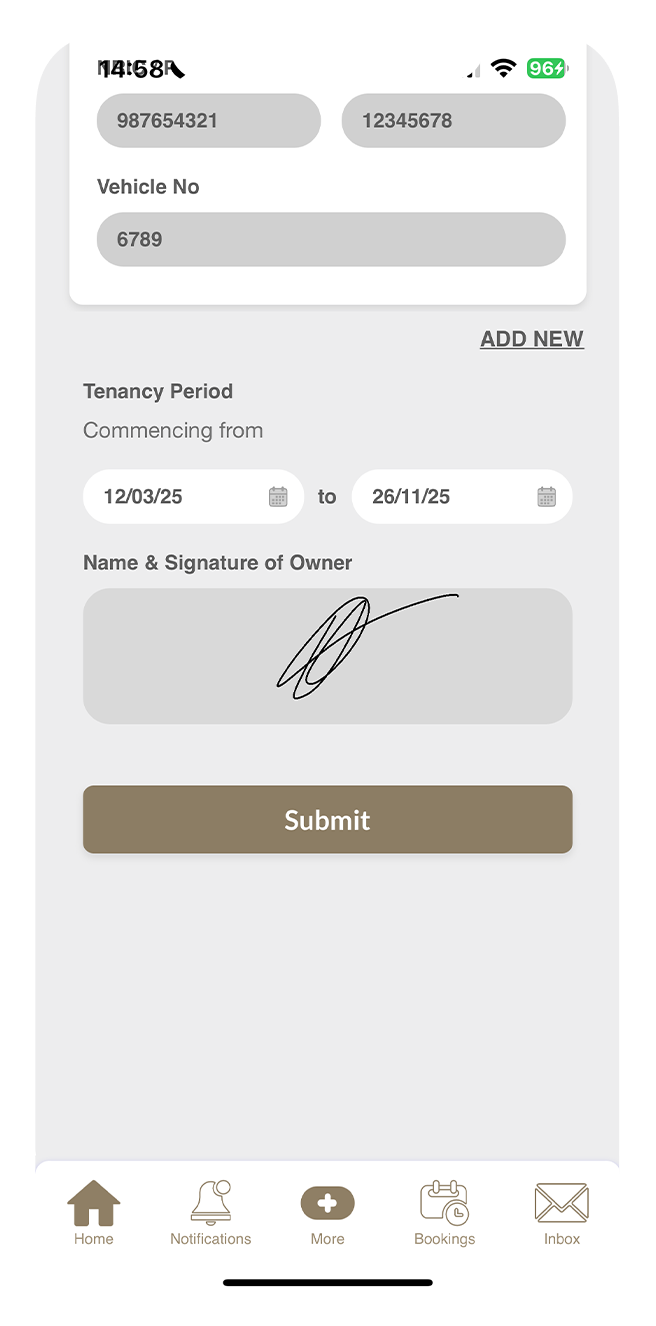The height and width of the screenshot is (1326, 656).
Task: Tap the 987654321 number field
Action: [x=208, y=121]
